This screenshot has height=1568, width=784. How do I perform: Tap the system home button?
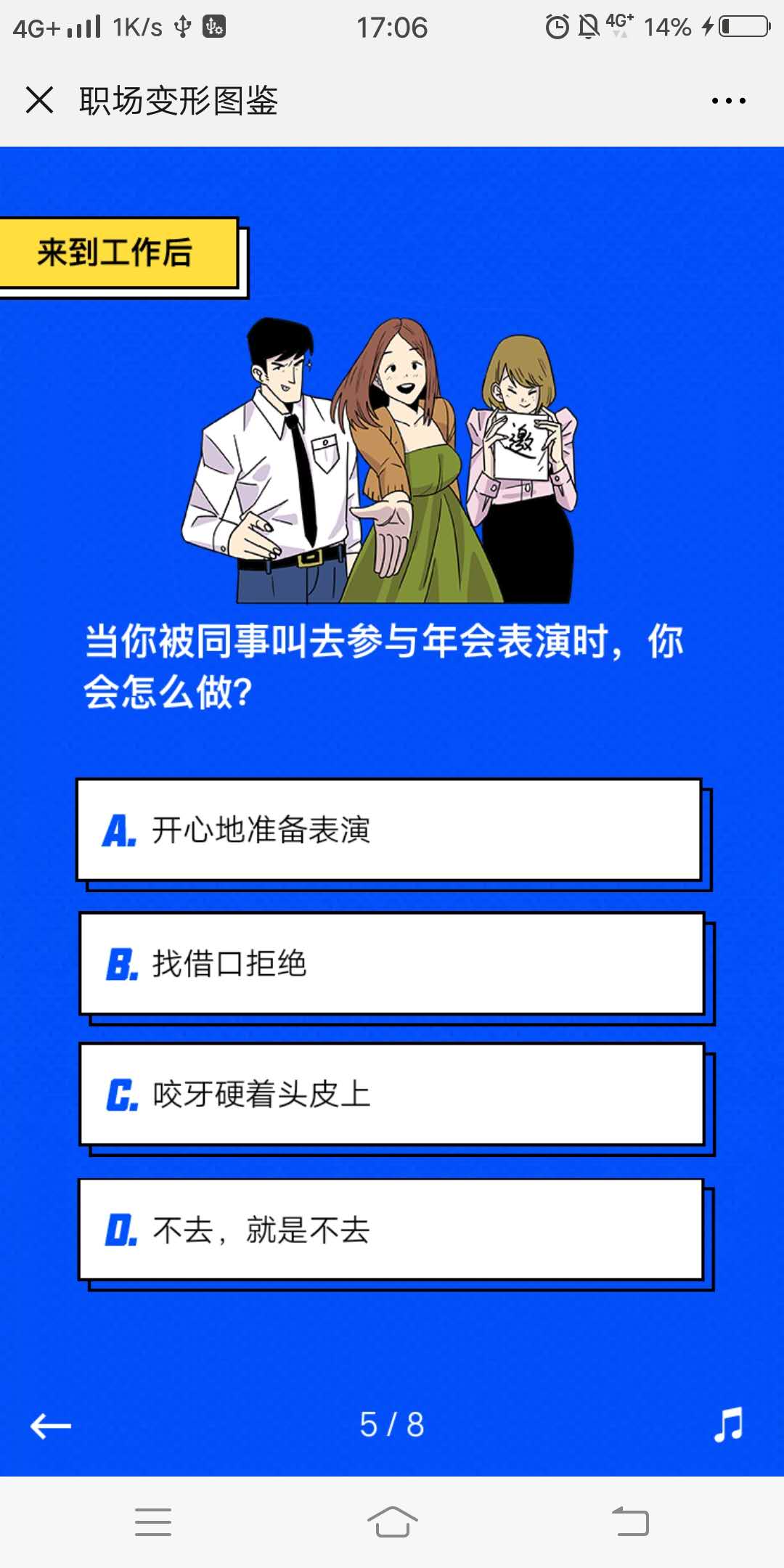click(x=392, y=1522)
